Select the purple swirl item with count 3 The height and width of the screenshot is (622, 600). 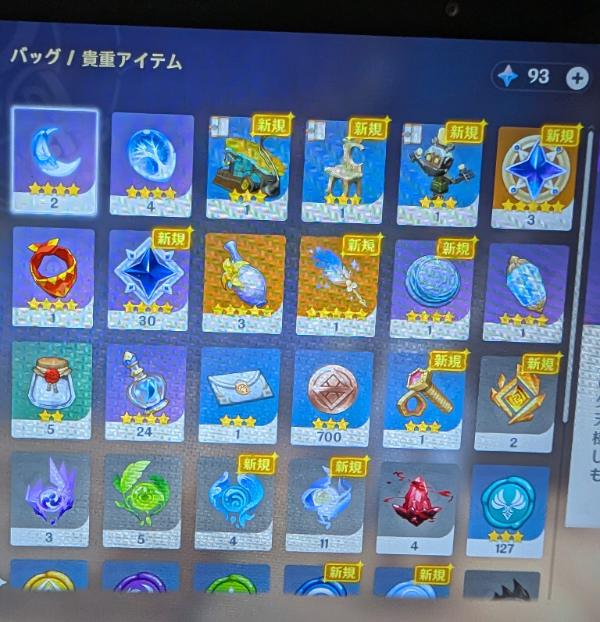pyautogui.click(x=49, y=496)
